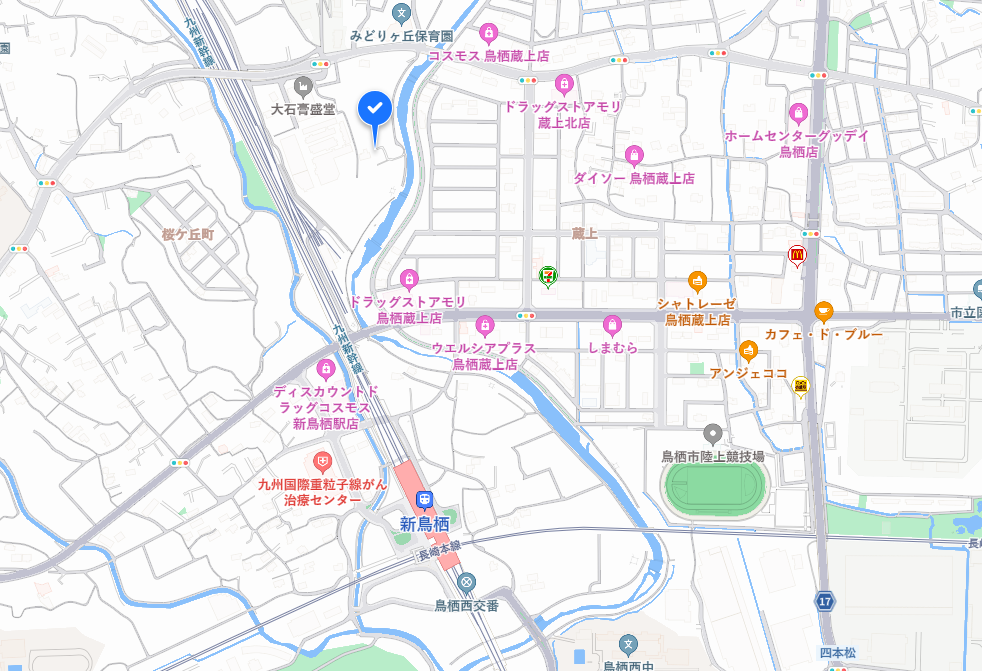Tap the ダイソー 鳥栖蔵上店 shop pin

click(x=633, y=155)
